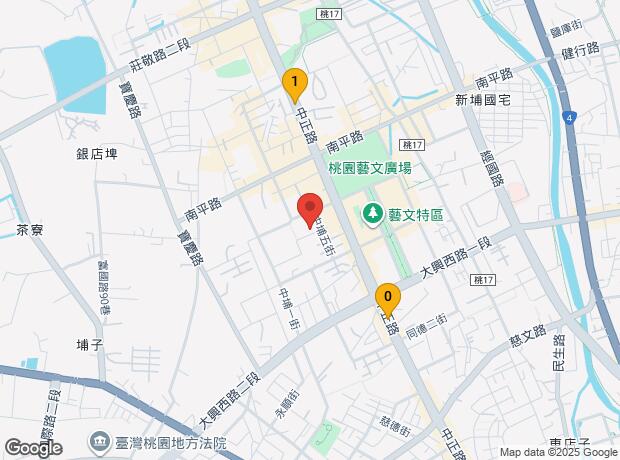Screen dimensions: 620x460
Task: Tap the orange map marker labeled 0
Action: tap(388, 298)
